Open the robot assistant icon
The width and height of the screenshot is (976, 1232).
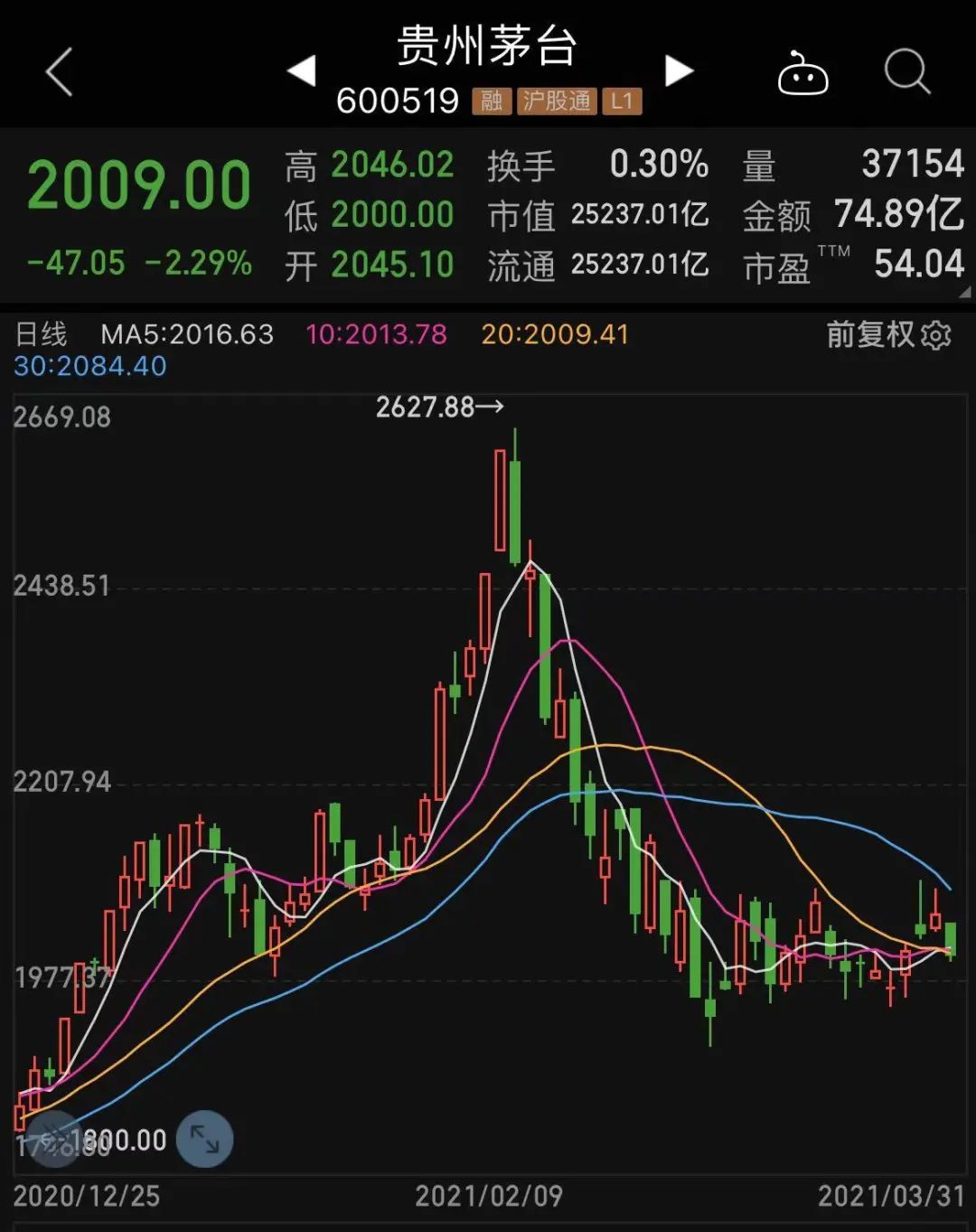point(802,74)
